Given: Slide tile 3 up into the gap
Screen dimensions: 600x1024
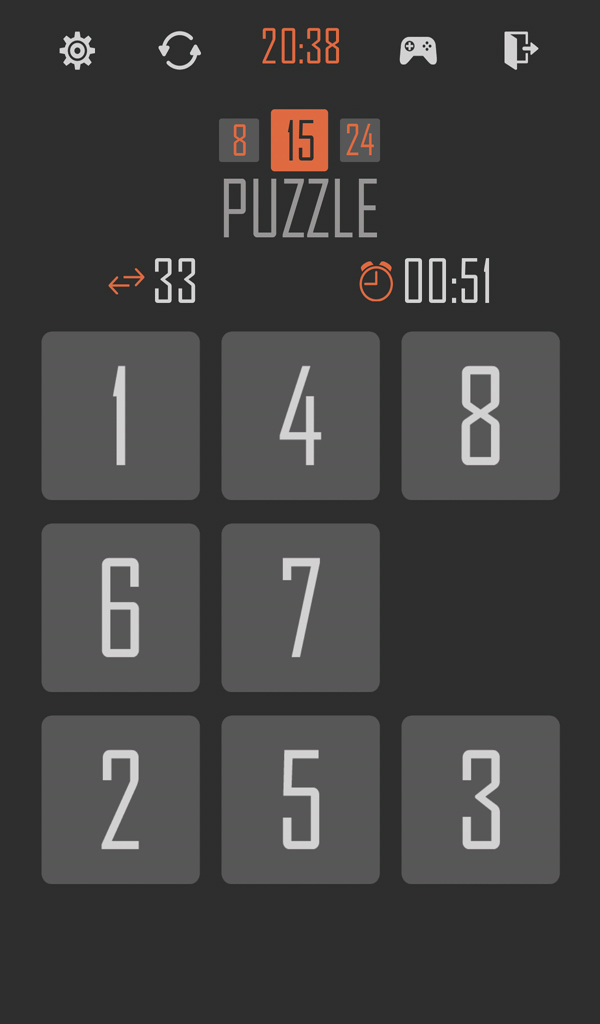Looking at the screenshot, I should pos(480,799).
